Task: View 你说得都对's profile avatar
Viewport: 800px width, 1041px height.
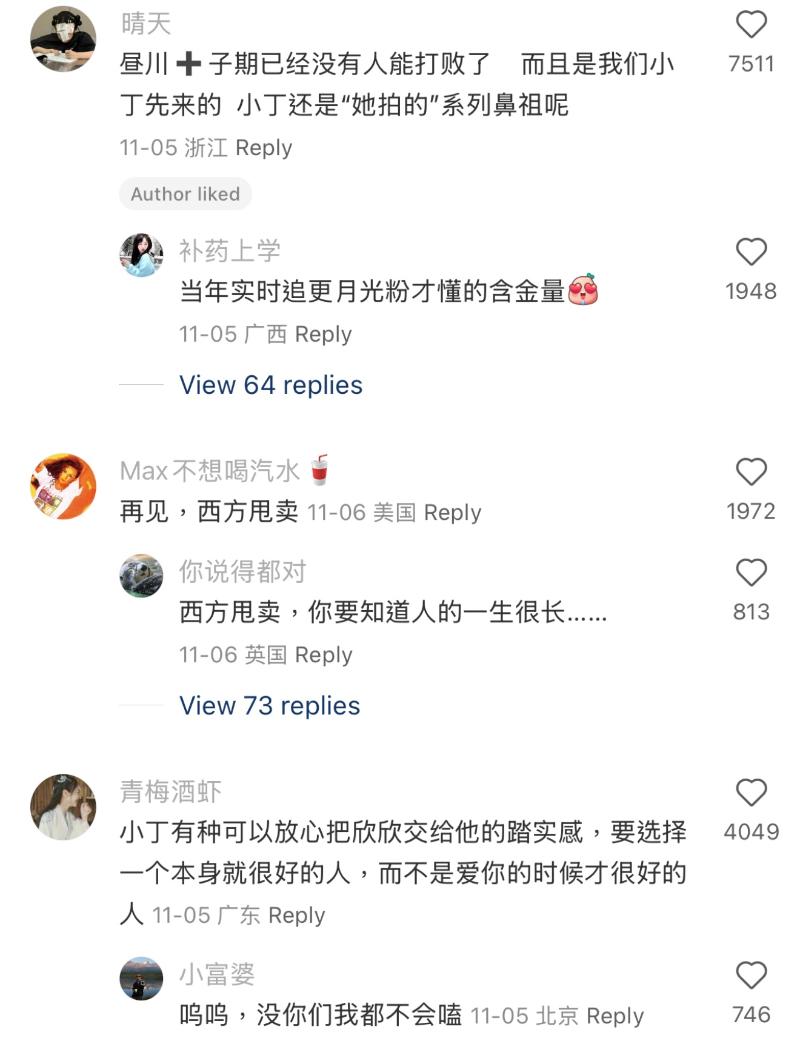Action: [141, 576]
